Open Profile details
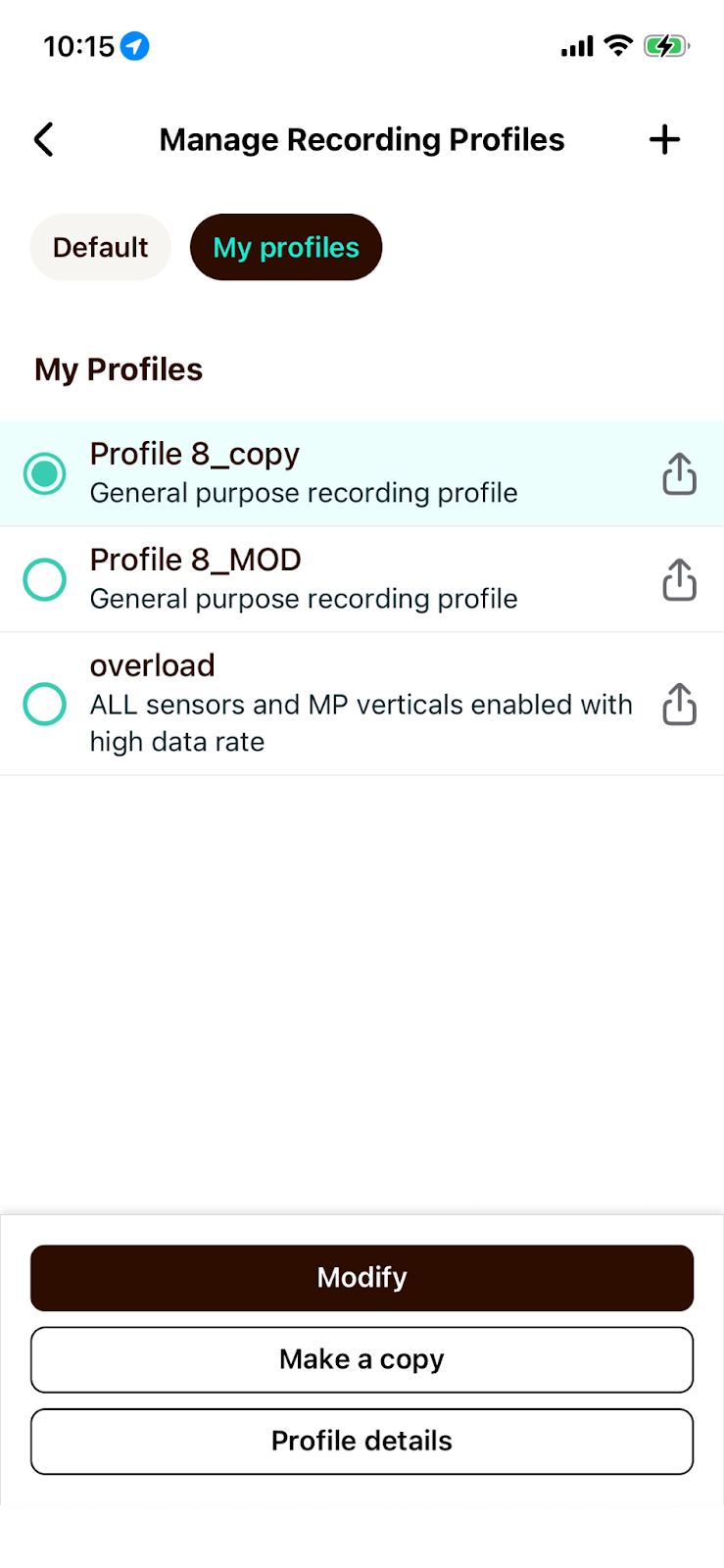Screen dimensions: 724x1568 coord(362,1441)
